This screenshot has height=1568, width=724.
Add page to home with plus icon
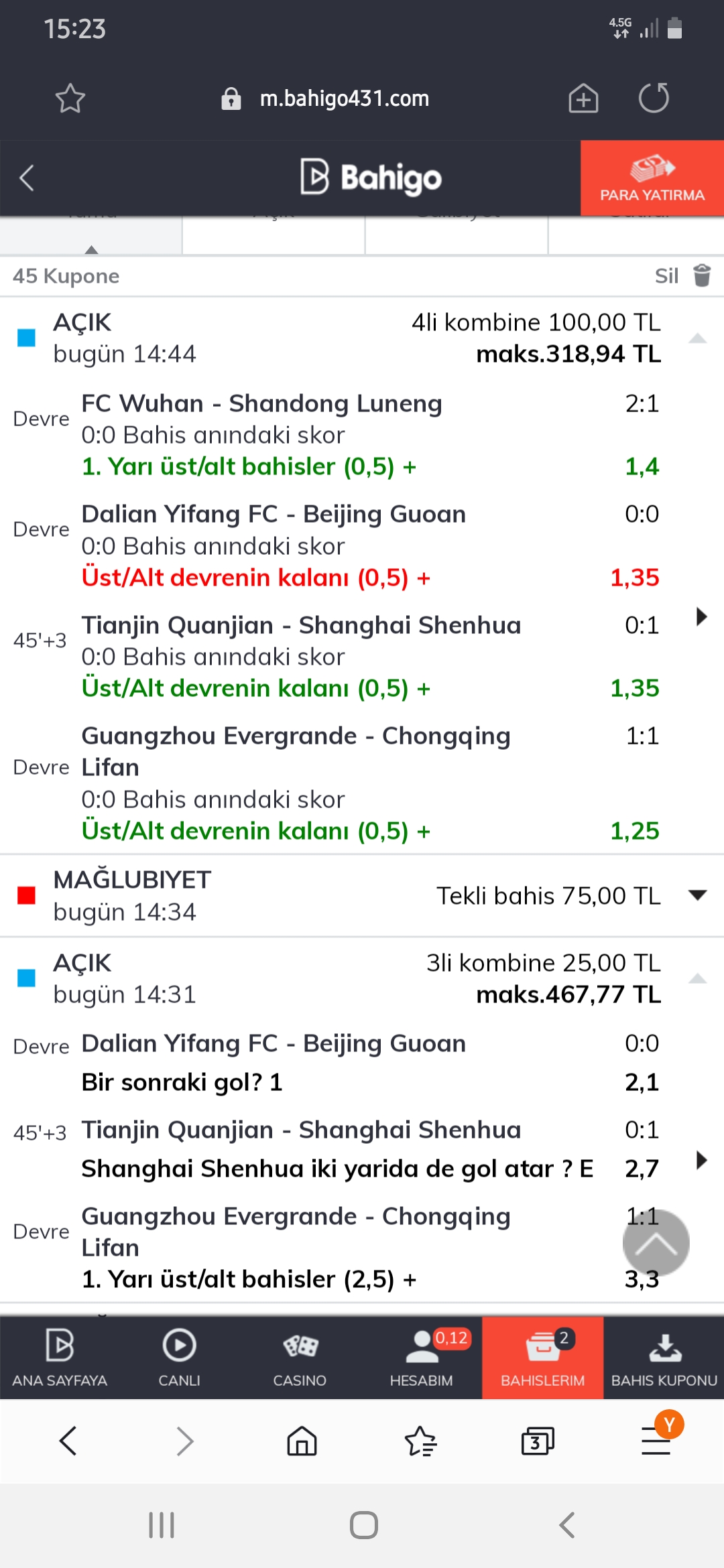(x=583, y=99)
